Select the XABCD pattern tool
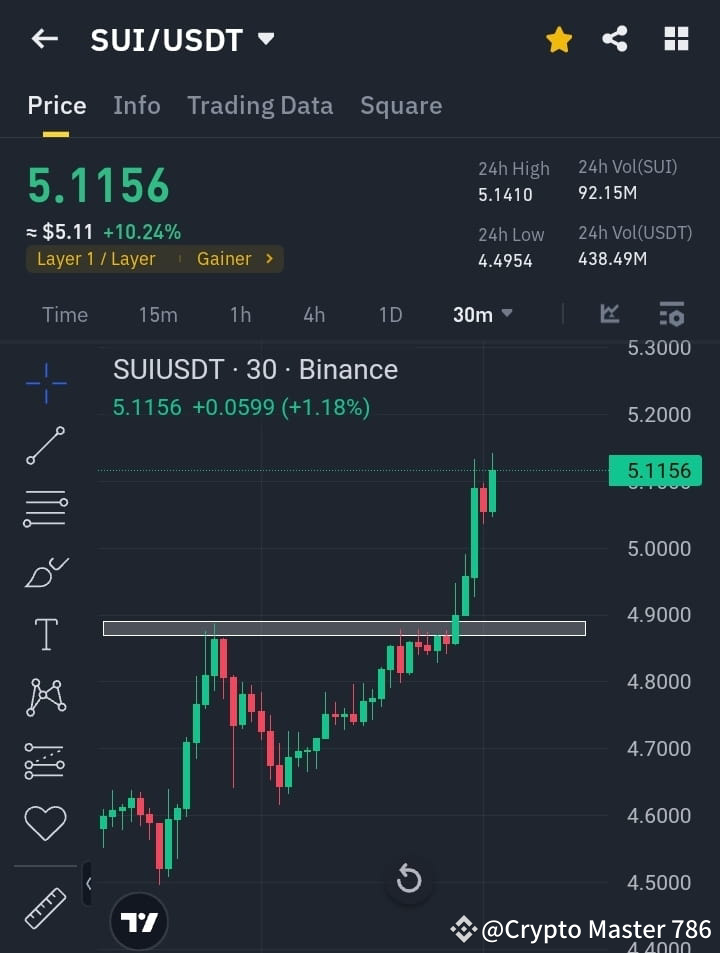 (x=44, y=697)
